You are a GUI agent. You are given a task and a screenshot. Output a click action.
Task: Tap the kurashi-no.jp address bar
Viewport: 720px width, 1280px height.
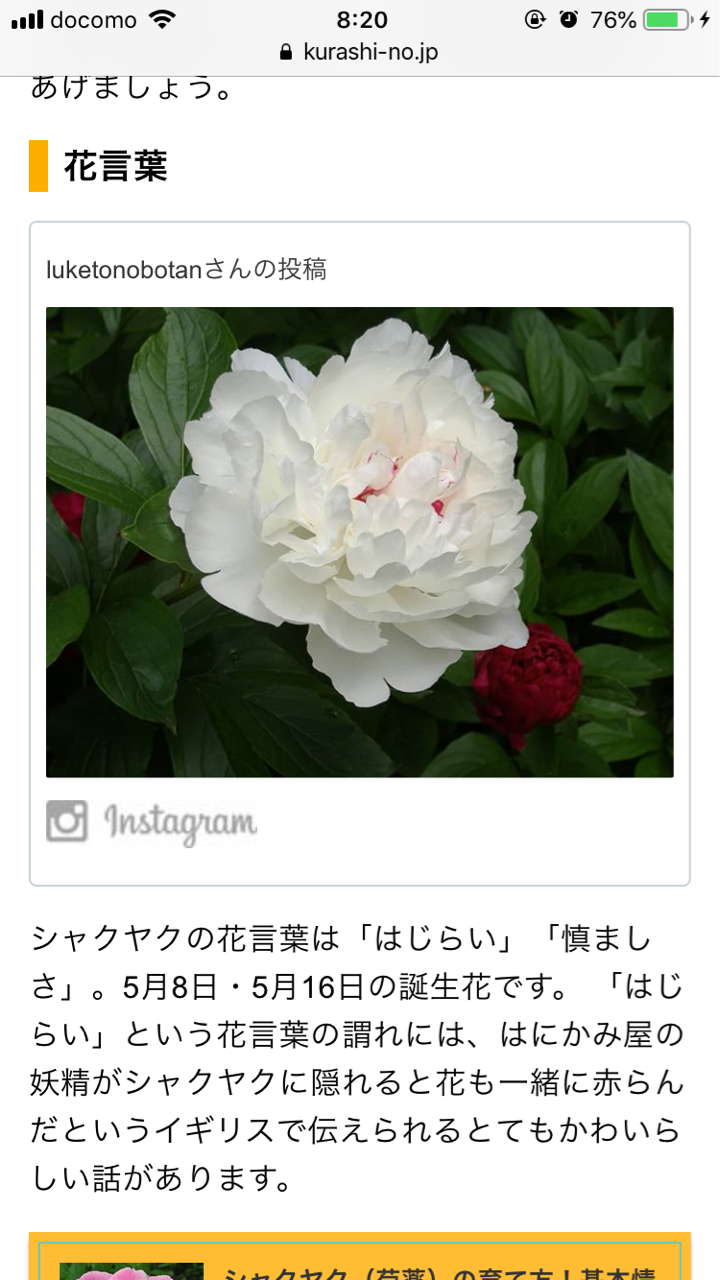[360, 53]
